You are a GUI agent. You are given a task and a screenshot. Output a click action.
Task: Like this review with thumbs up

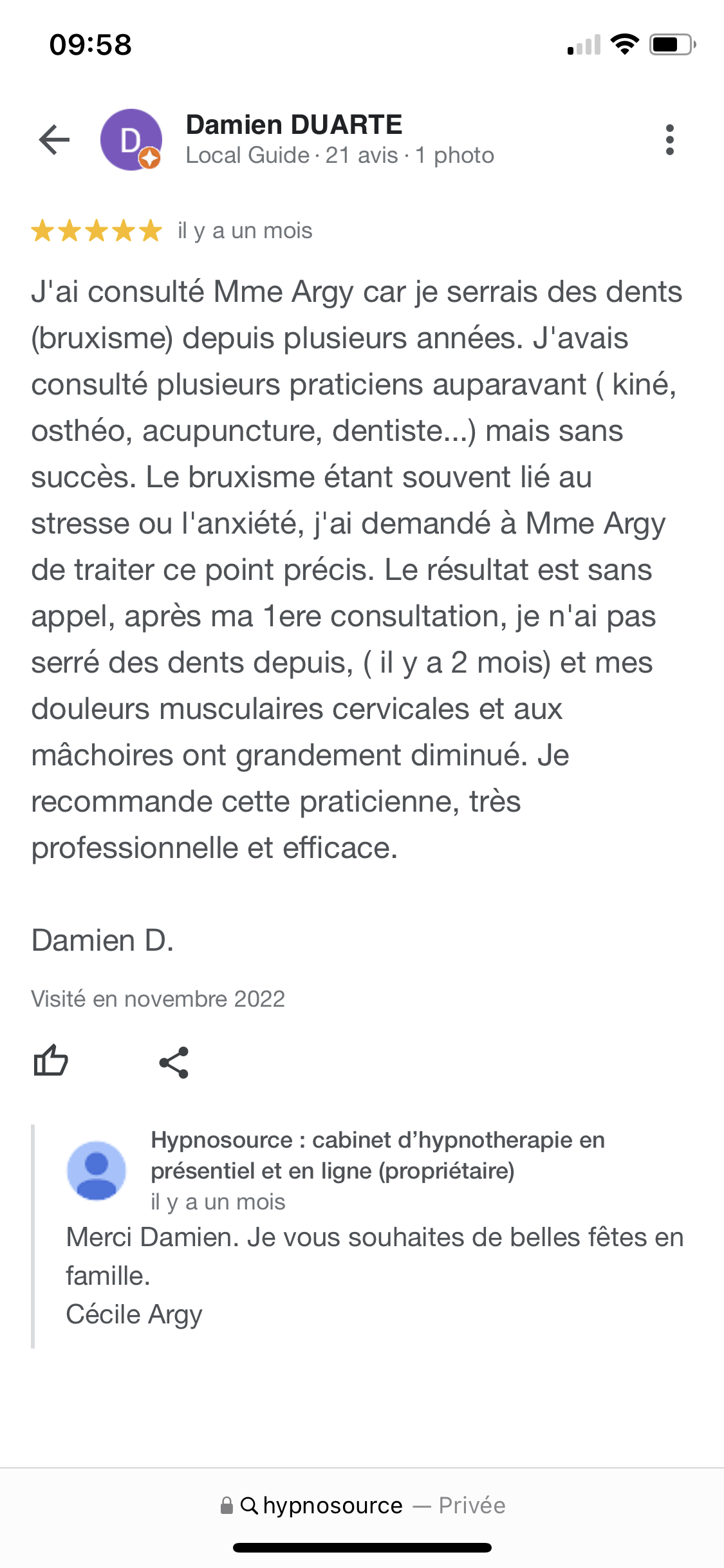point(51,1061)
